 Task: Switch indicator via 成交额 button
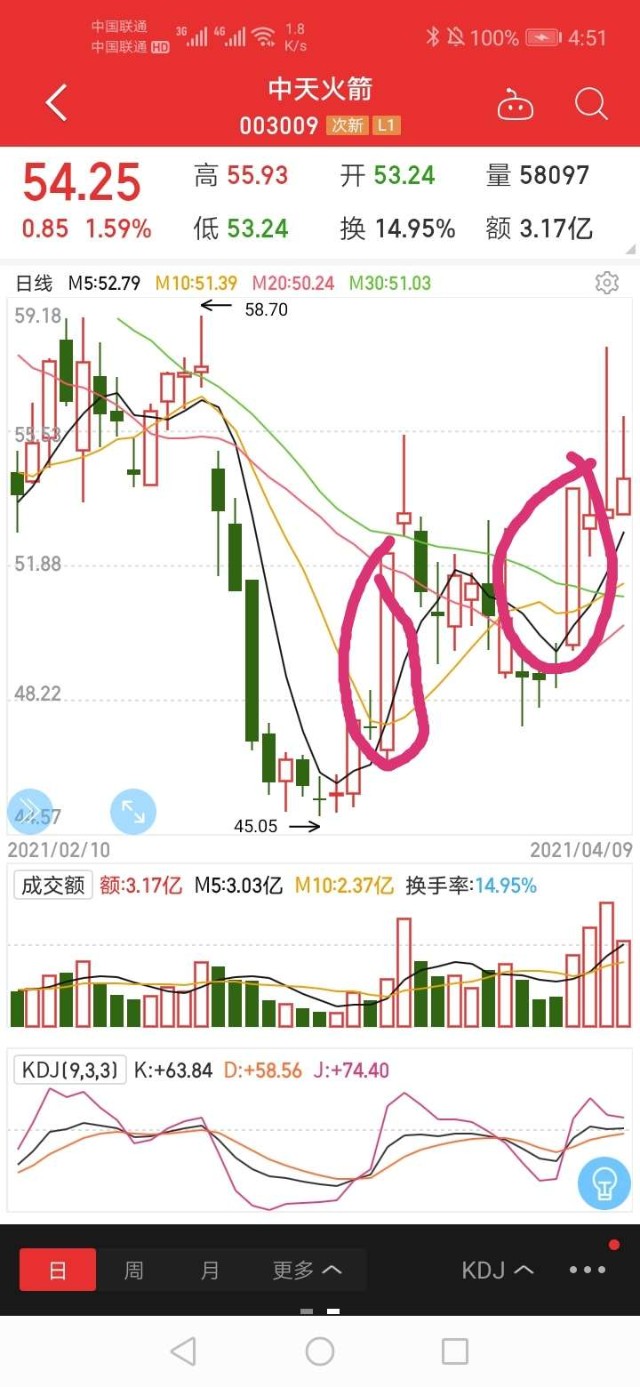tap(53, 885)
